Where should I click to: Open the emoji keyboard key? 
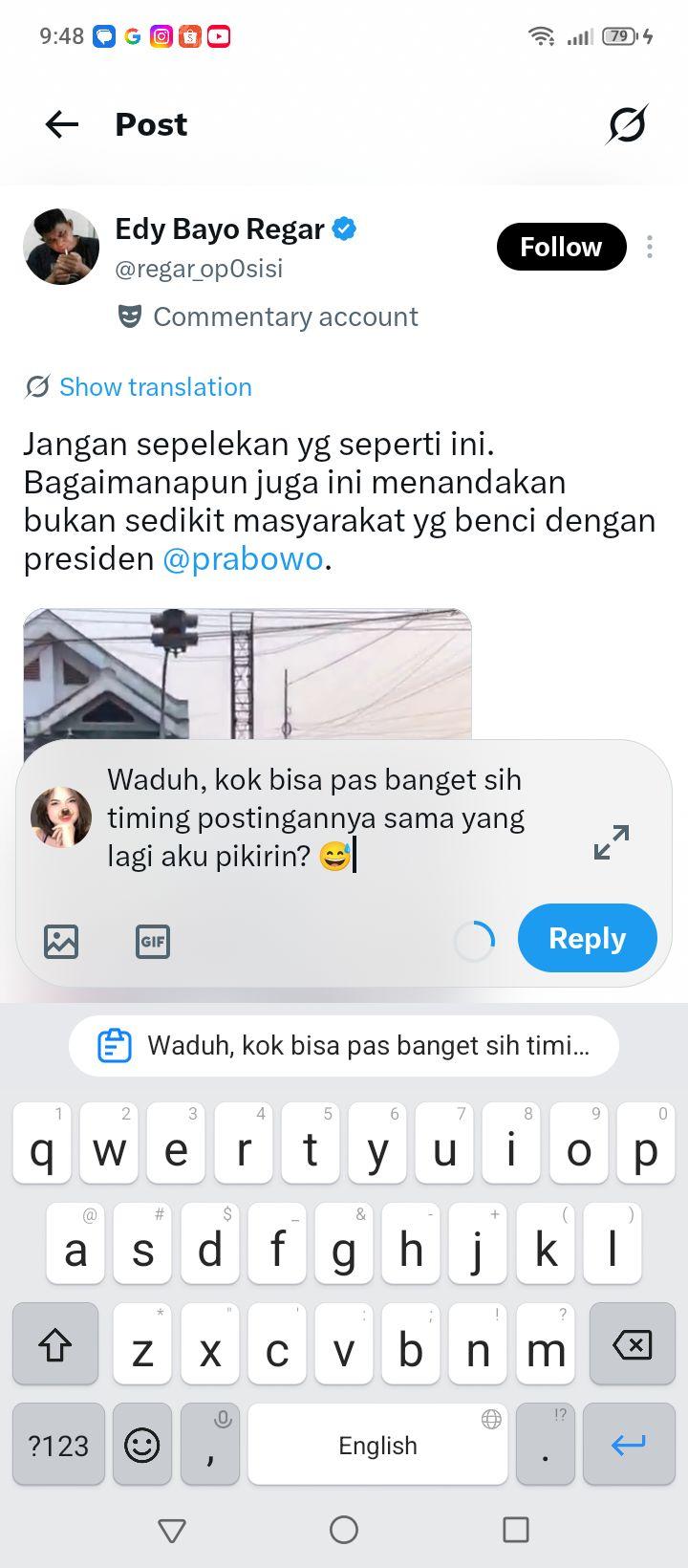point(142,1445)
